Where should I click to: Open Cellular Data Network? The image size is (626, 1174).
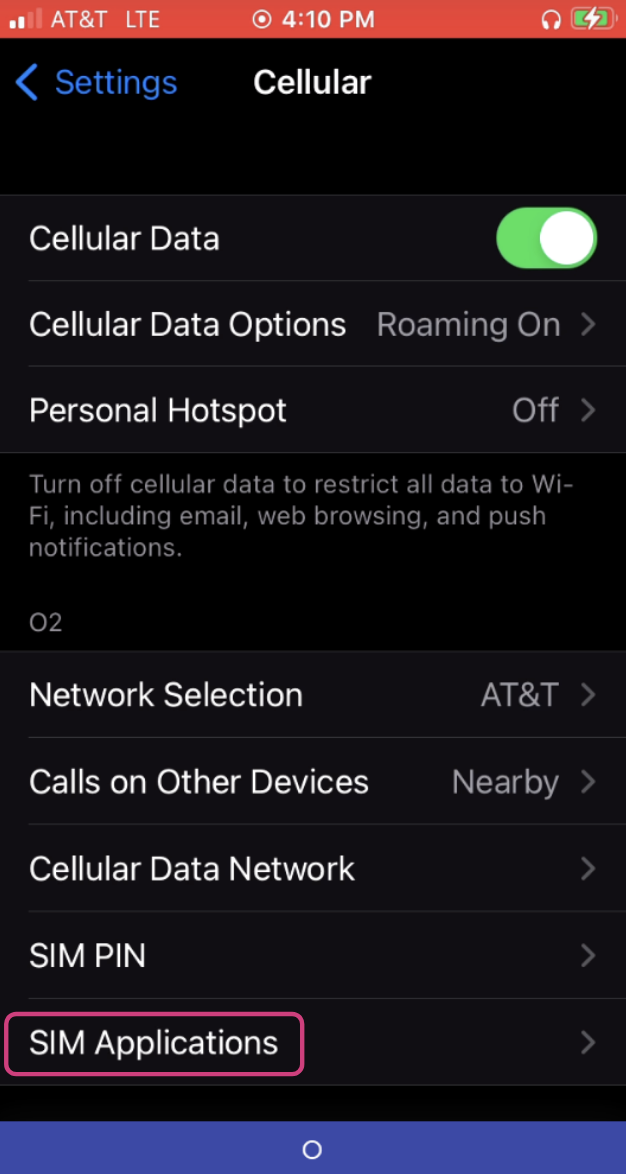[312, 869]
